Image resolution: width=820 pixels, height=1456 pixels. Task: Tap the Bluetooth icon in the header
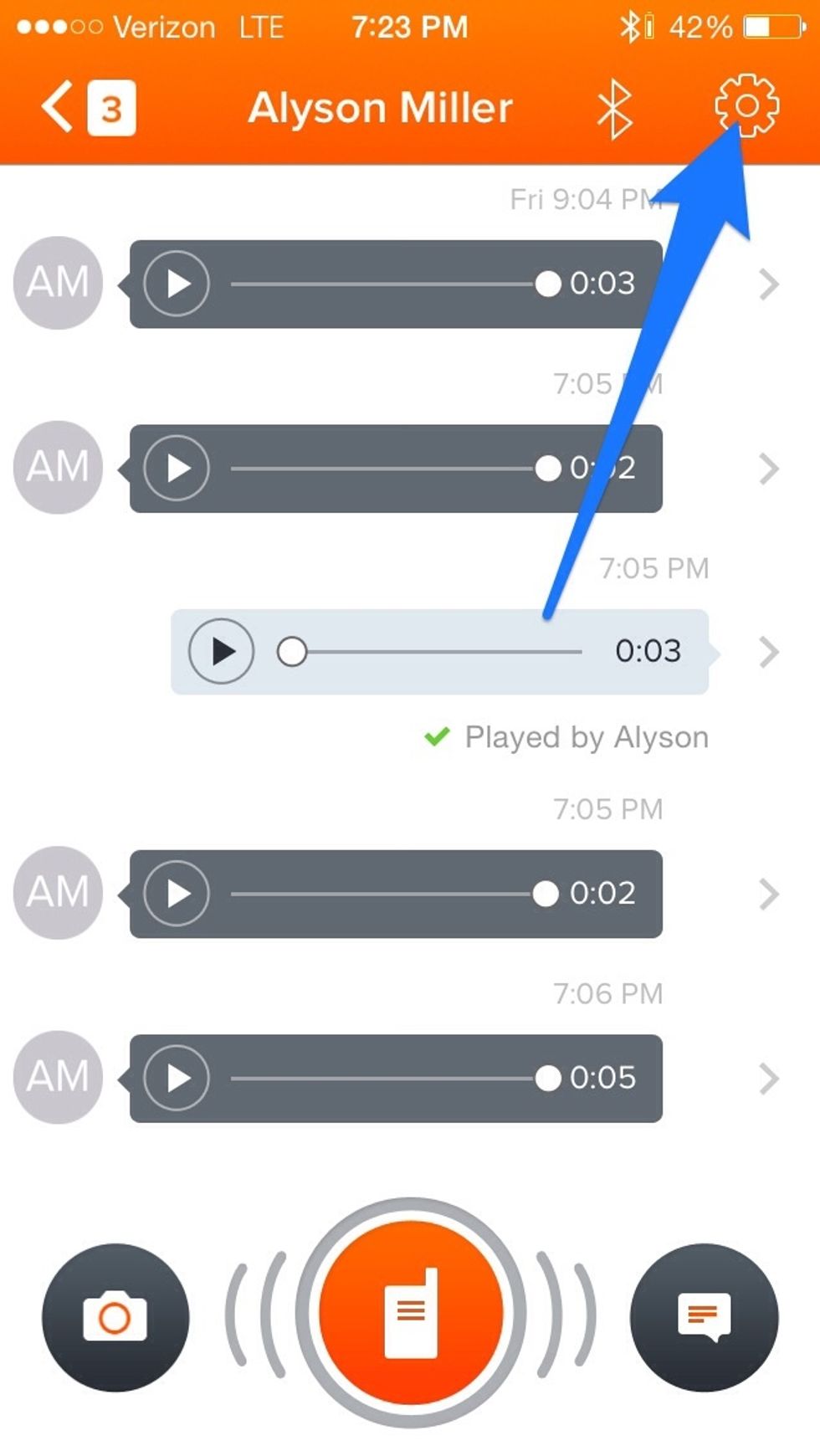(614, 109)
